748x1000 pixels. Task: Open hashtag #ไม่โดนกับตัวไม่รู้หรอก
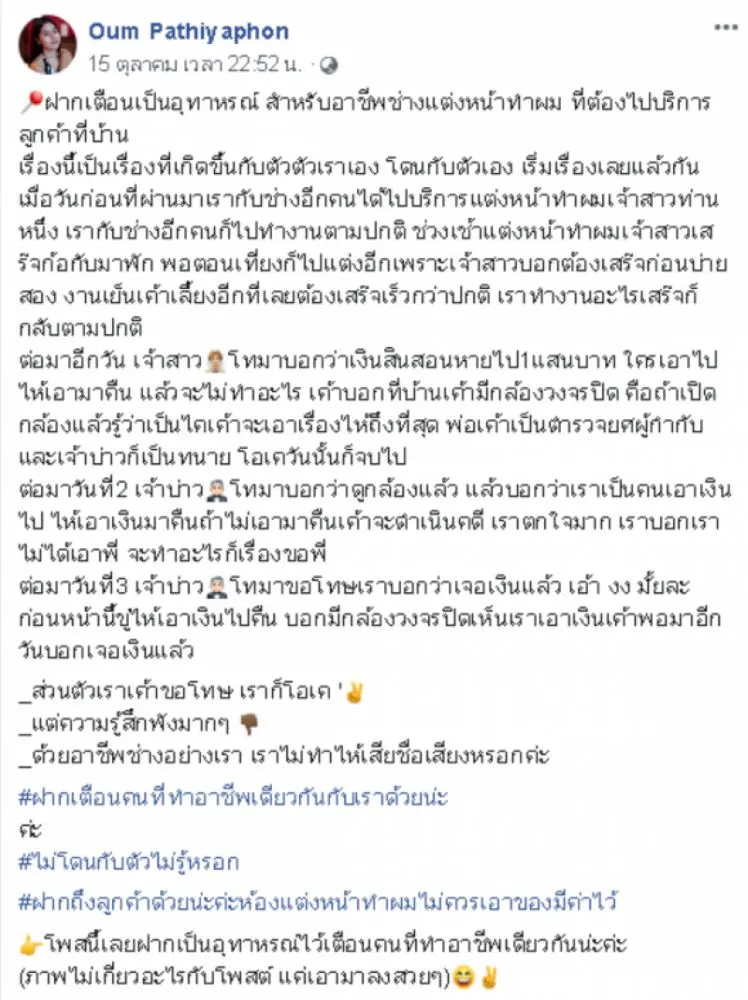click(x=129, y=862)
